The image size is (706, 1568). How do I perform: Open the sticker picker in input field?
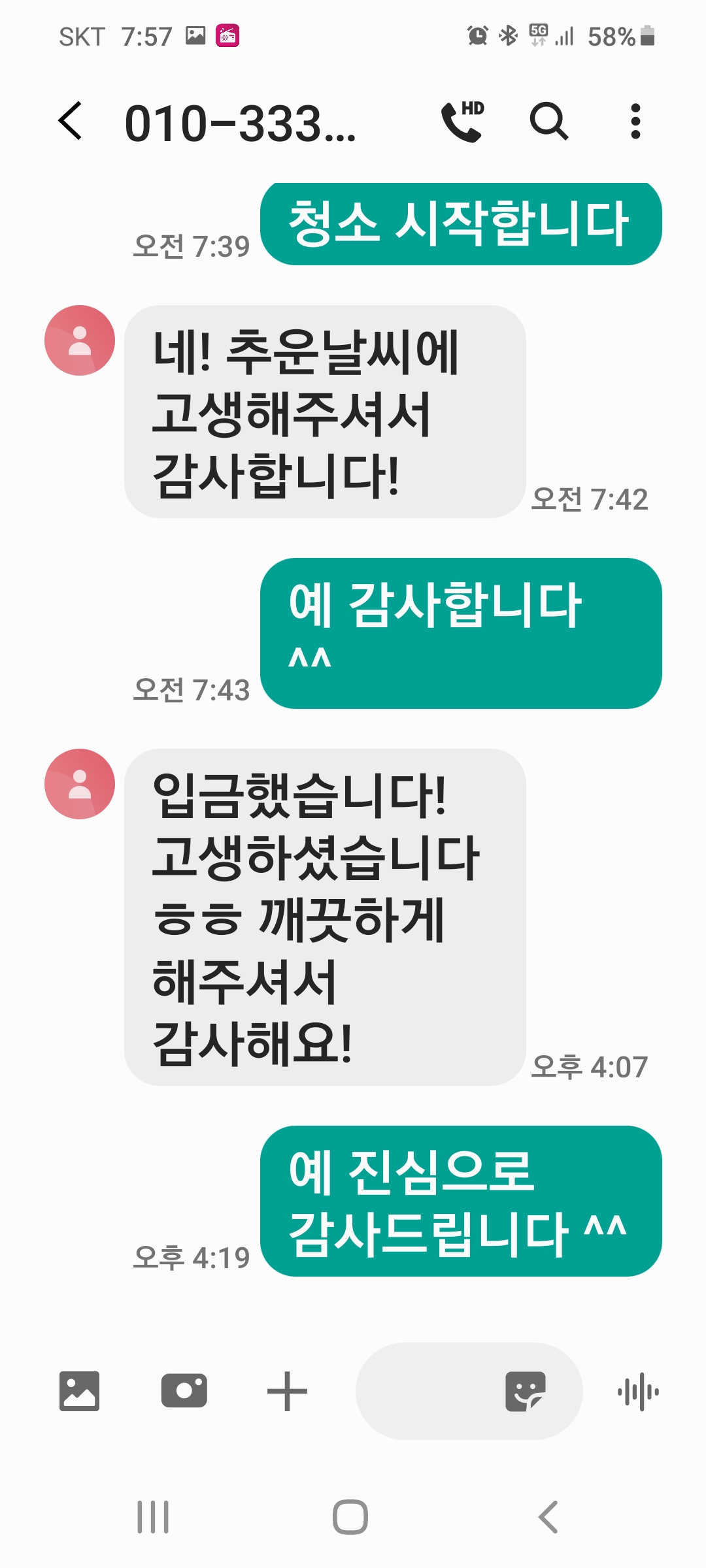pos(525,1392)
